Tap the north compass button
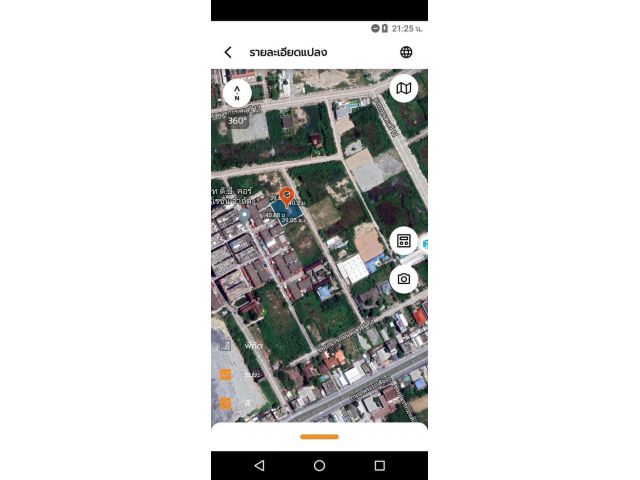 tap(237, 93)
